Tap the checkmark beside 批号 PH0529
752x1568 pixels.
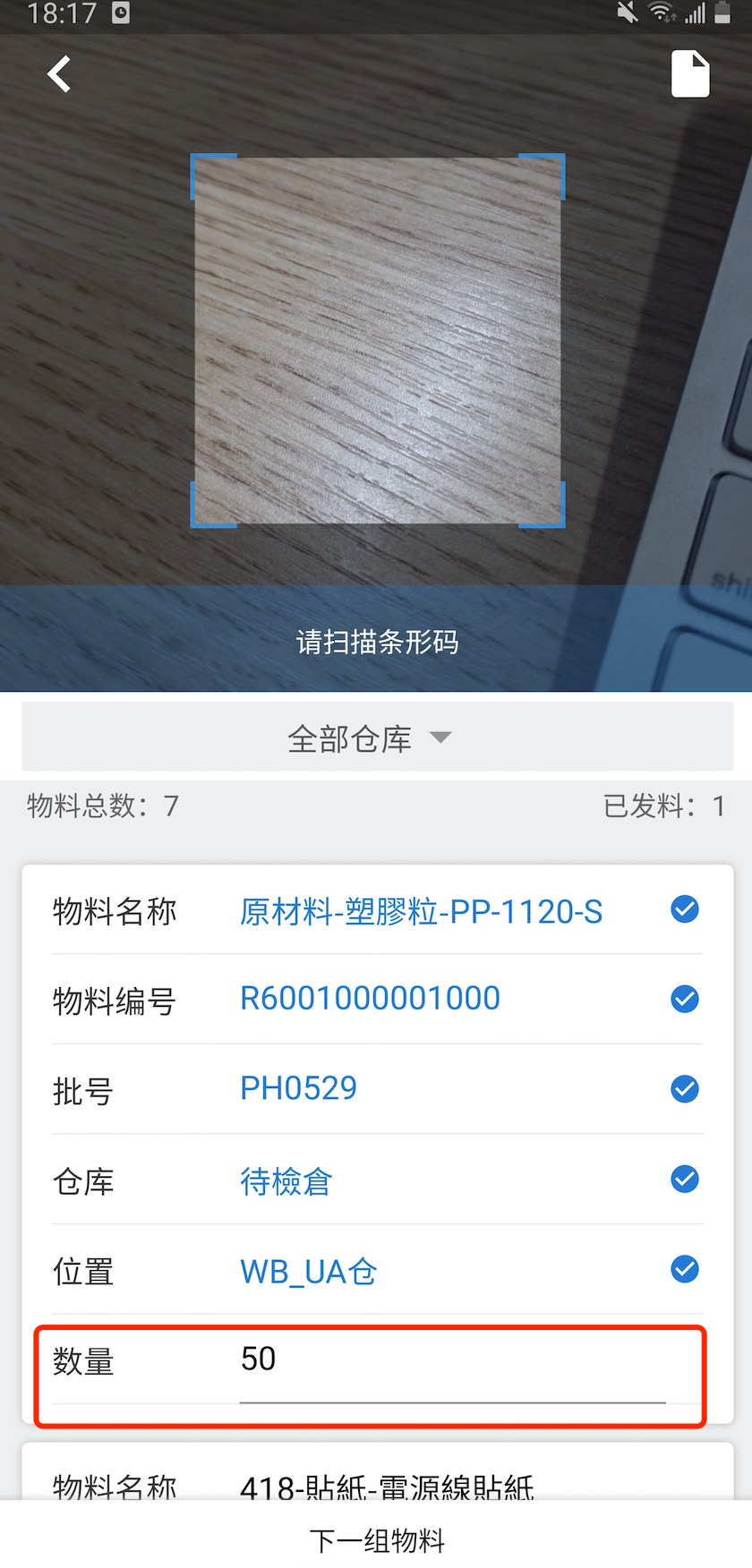[x=685, y=1089]
